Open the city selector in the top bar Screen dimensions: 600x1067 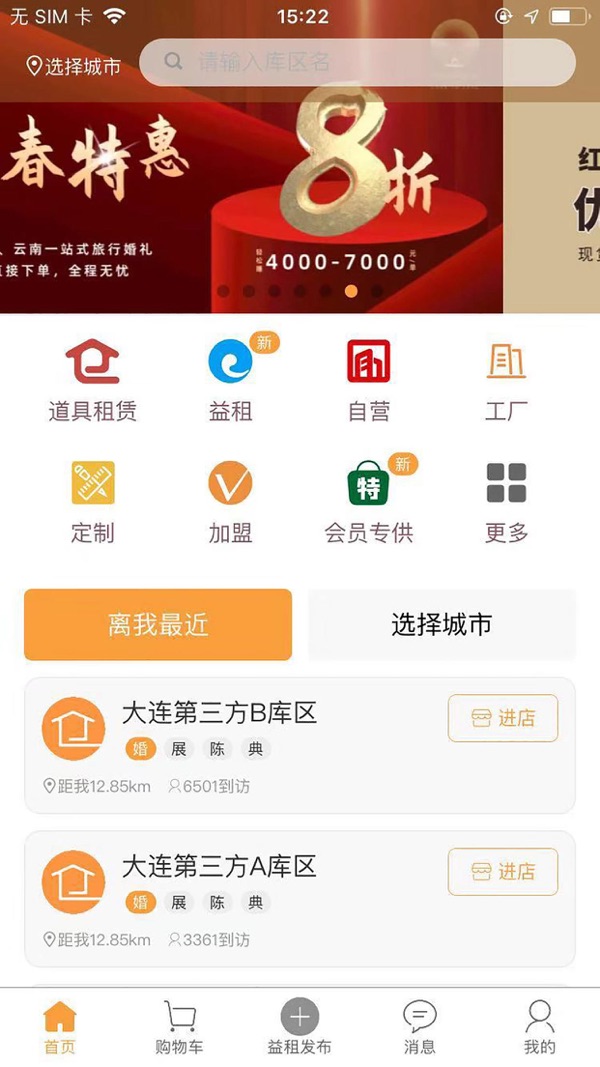[73, 66]
